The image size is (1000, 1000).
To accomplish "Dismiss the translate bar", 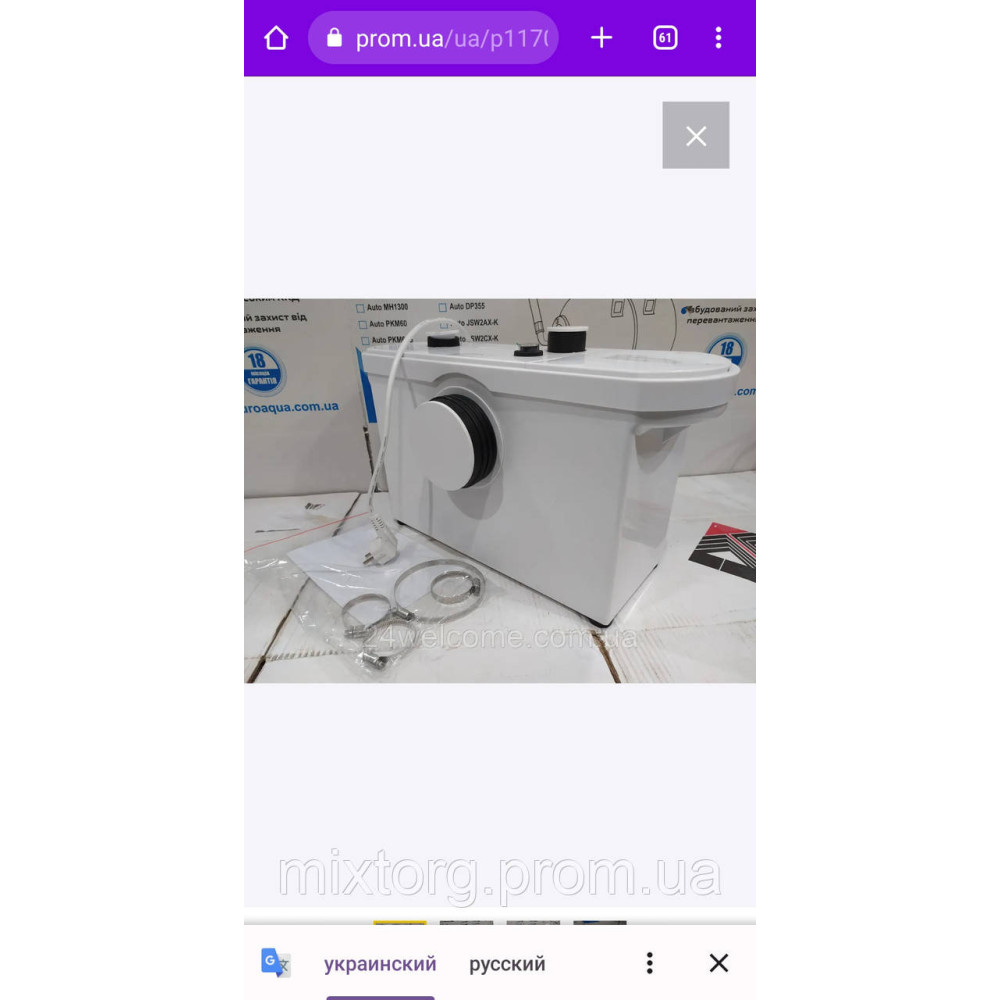I will (718, 963).
